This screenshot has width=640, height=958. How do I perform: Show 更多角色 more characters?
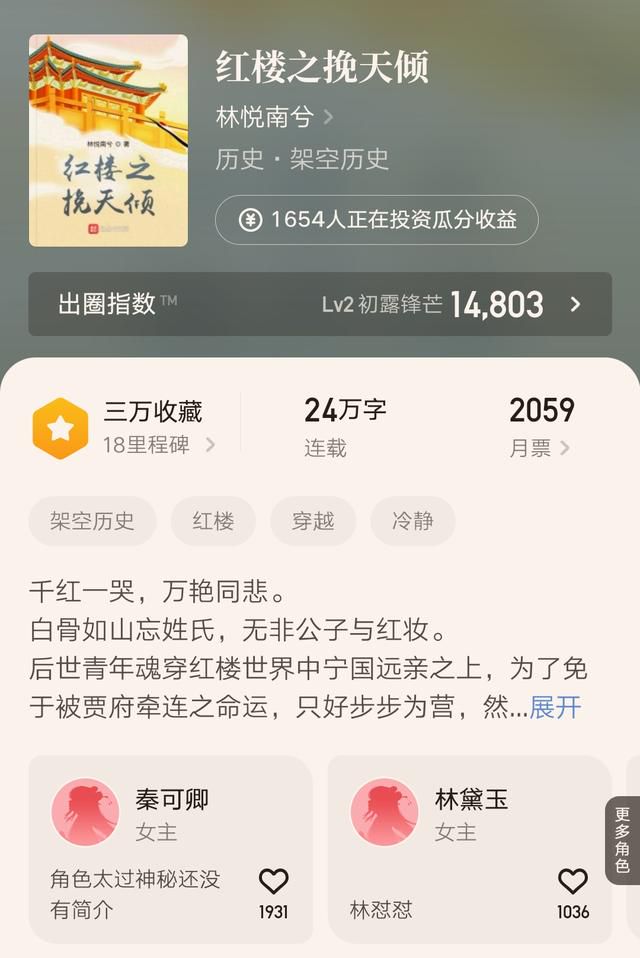click(622, 840)
